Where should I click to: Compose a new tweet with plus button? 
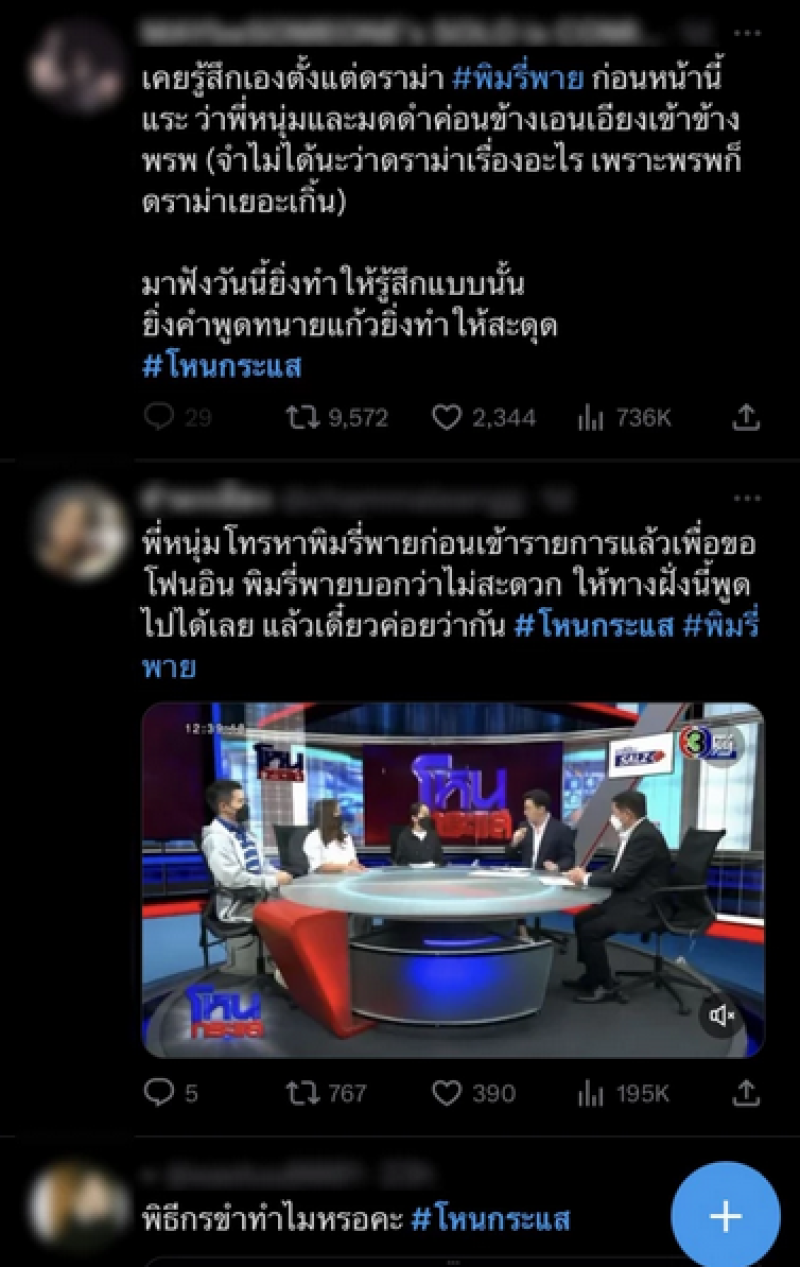(x=725, y=1216)
